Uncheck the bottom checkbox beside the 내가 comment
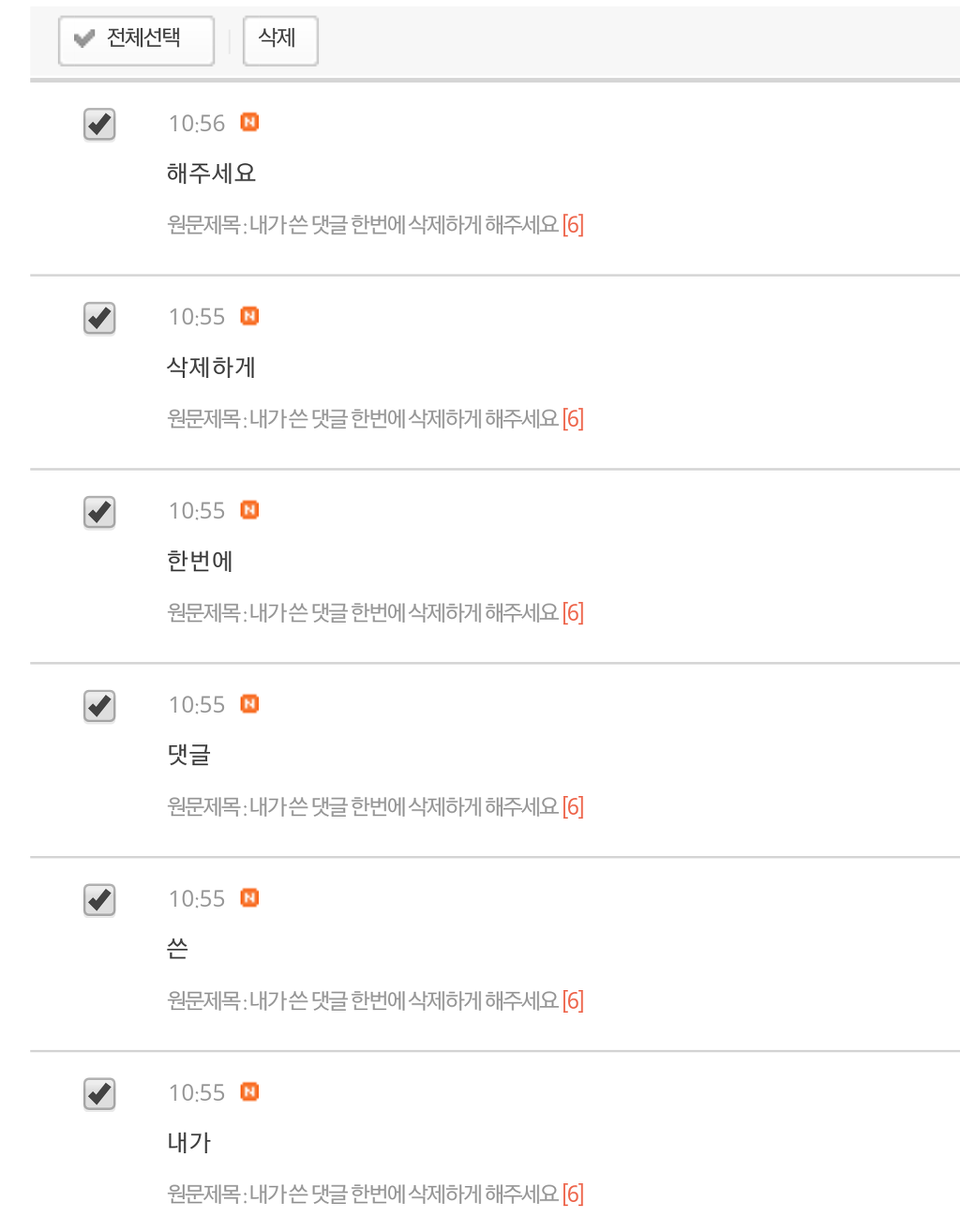The width and height of the screenshot is (960, 1232). (98, 1093)
